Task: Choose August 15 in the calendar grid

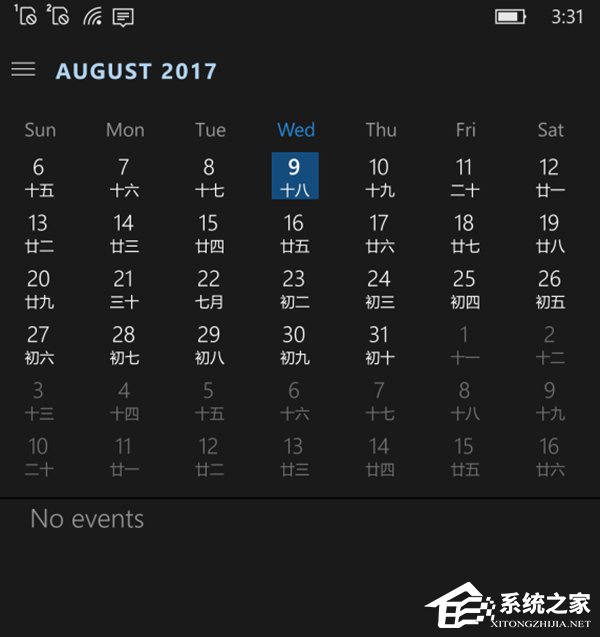Action: pos(208,232)
